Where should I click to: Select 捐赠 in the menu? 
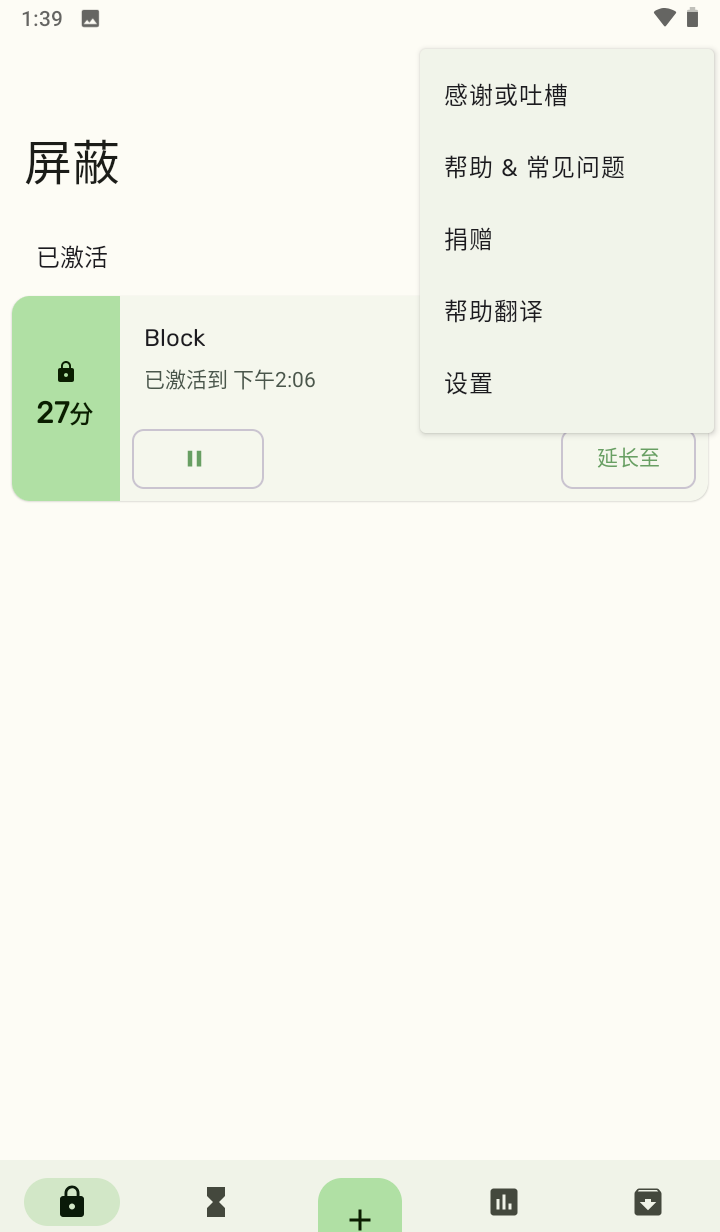[466, 239]
